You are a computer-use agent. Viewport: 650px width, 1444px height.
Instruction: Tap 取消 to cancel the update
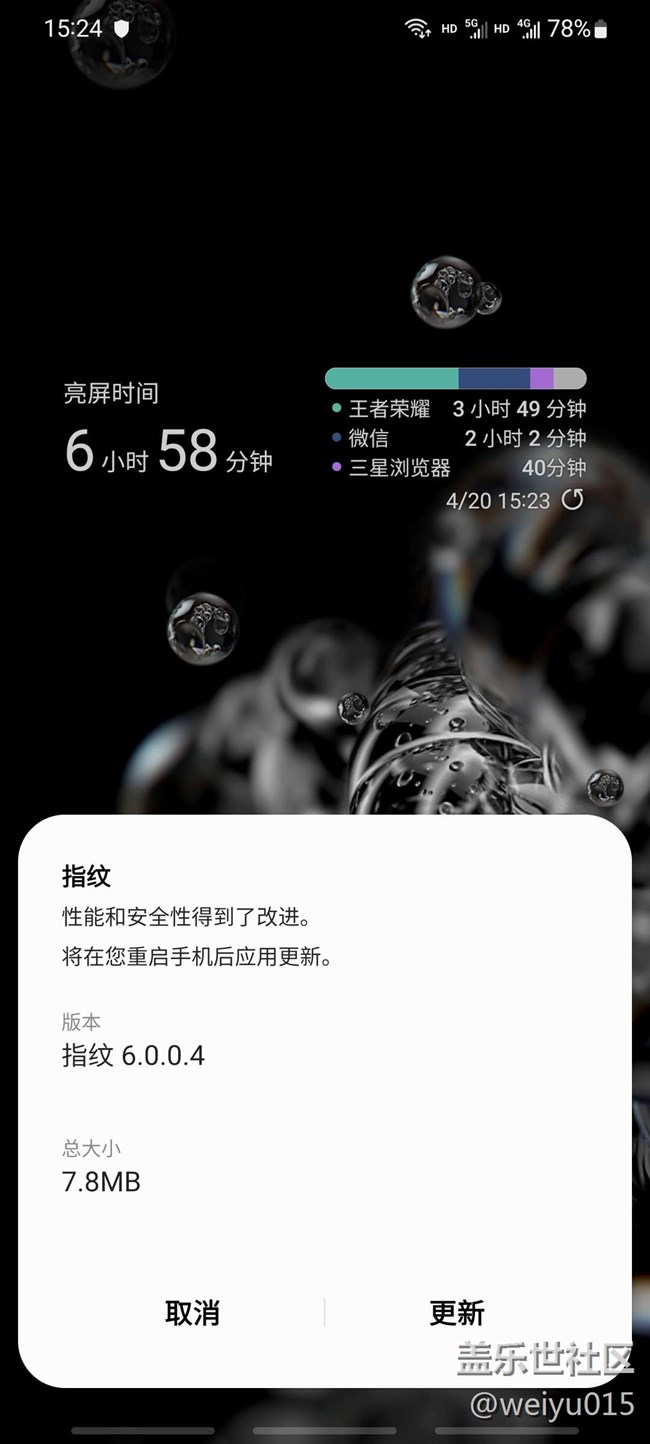192,1313
